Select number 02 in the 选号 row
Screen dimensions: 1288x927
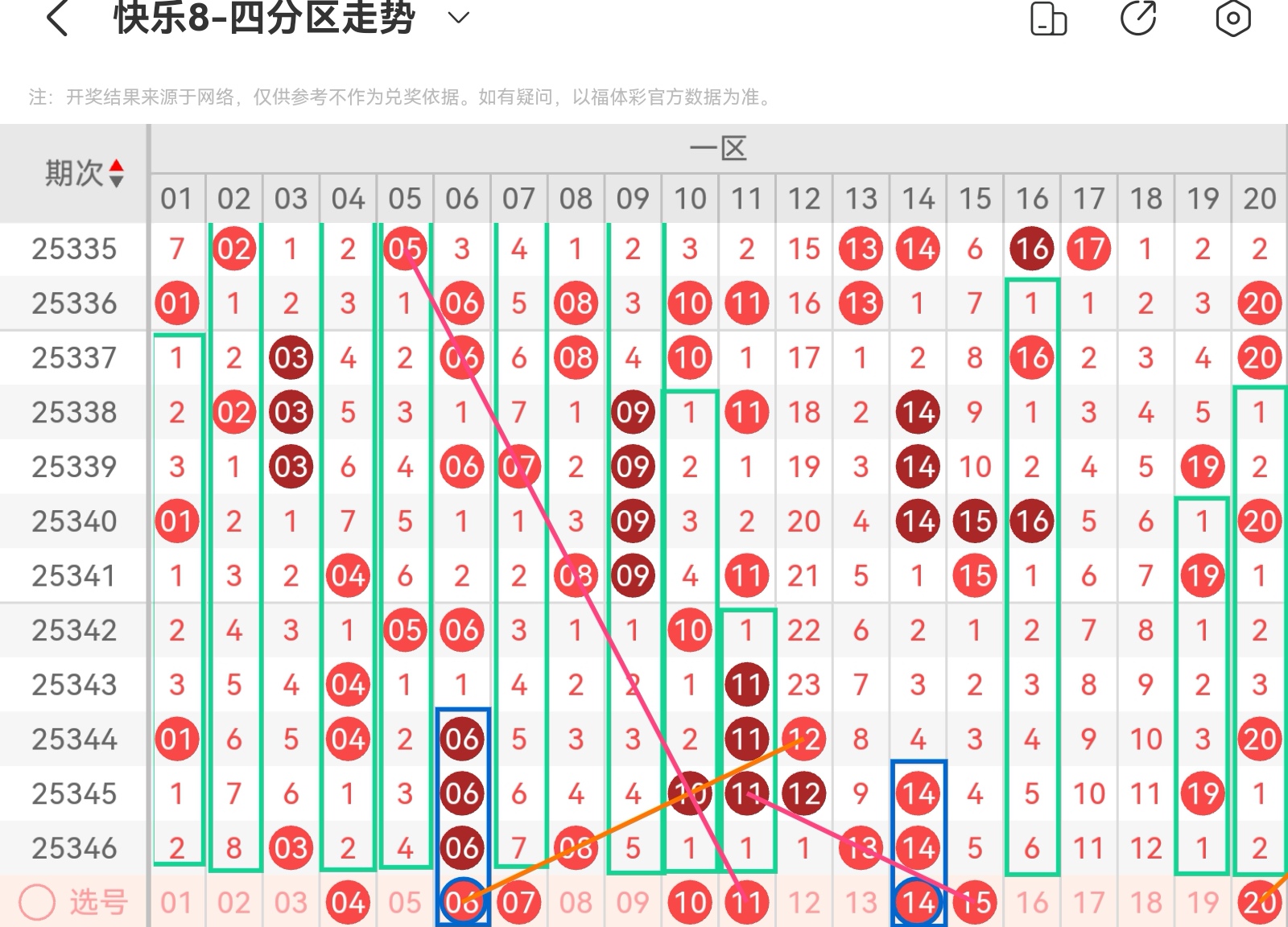click(x=233, y=903)
